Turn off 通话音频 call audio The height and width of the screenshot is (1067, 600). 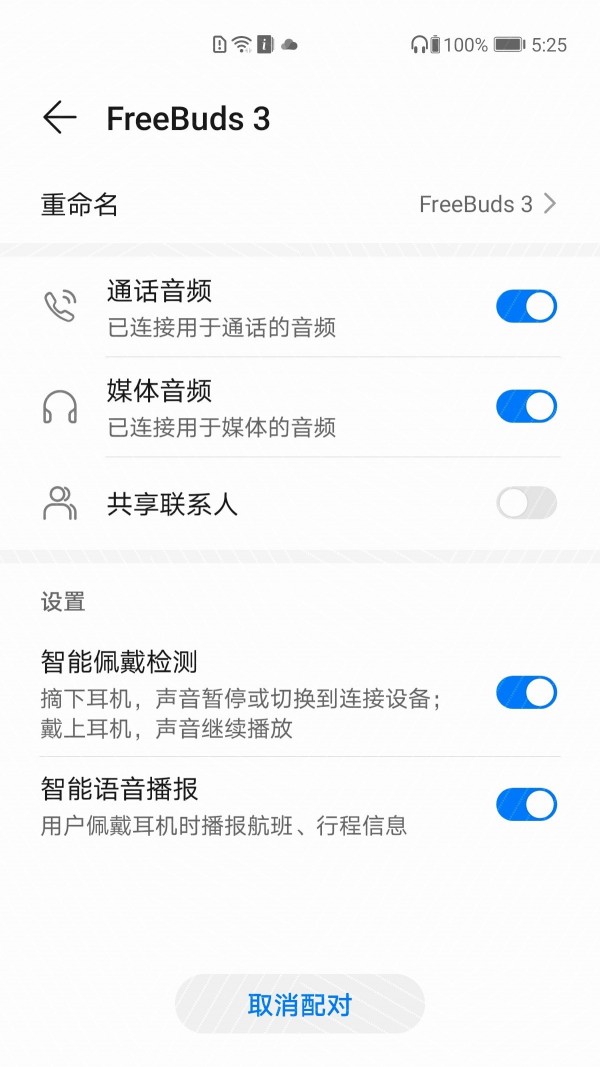(x=526, y=307)
